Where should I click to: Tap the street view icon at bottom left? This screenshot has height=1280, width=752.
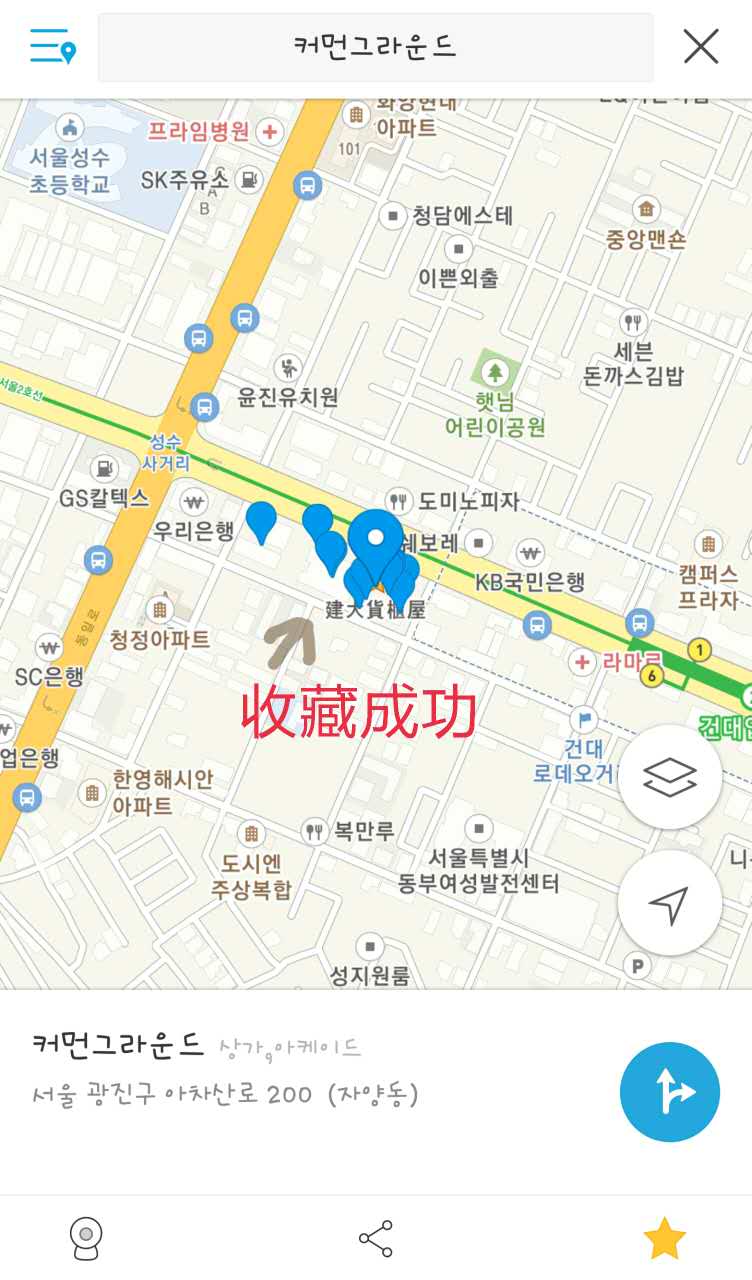86,1237
